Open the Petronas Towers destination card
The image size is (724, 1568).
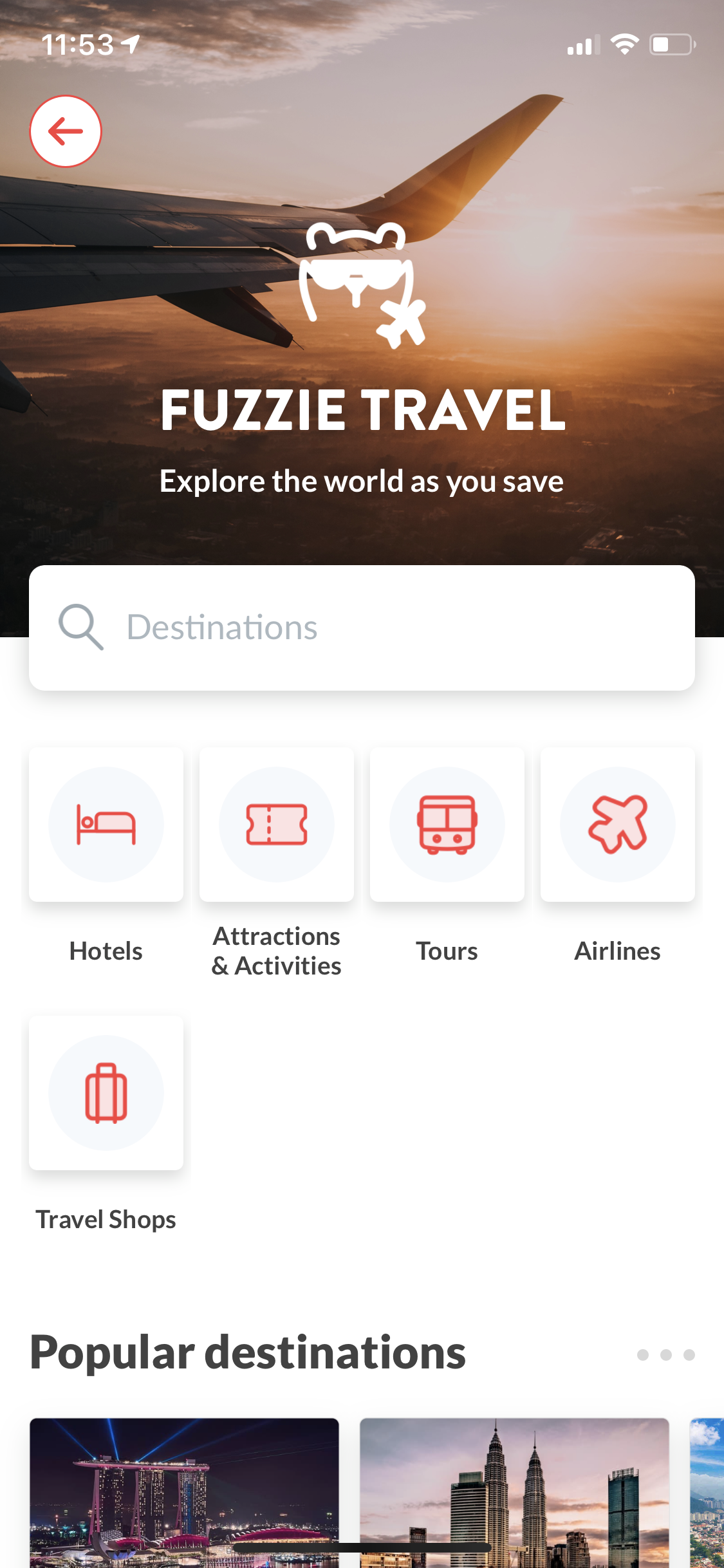[x=514, y=1492]
